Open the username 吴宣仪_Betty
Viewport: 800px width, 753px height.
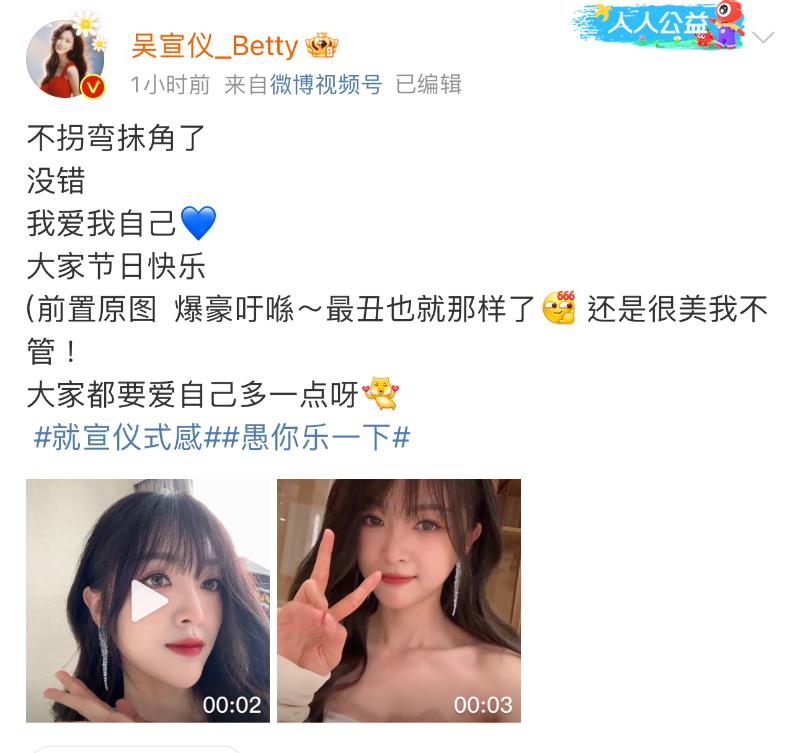(x=215, y=45)
